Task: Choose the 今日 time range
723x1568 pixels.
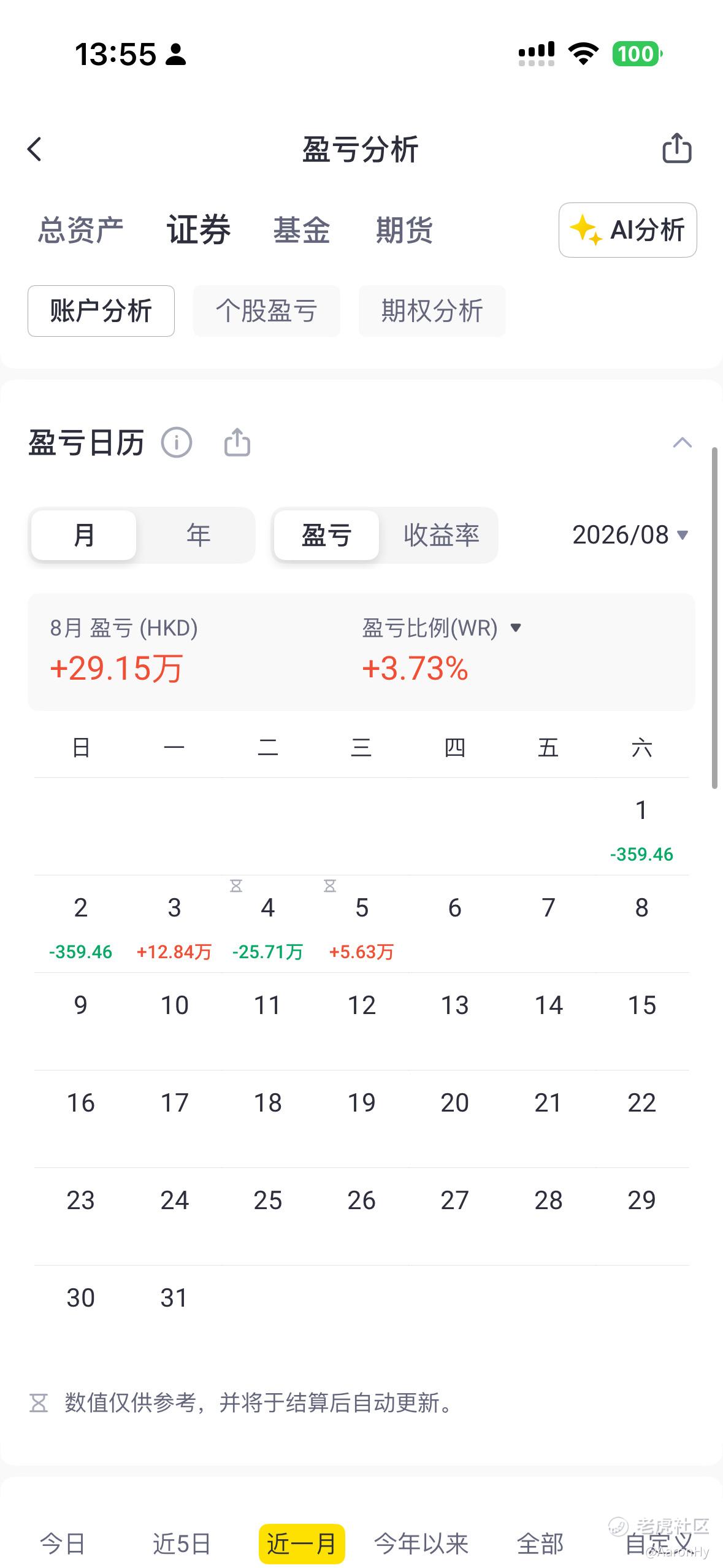Action: point(62,1543)
